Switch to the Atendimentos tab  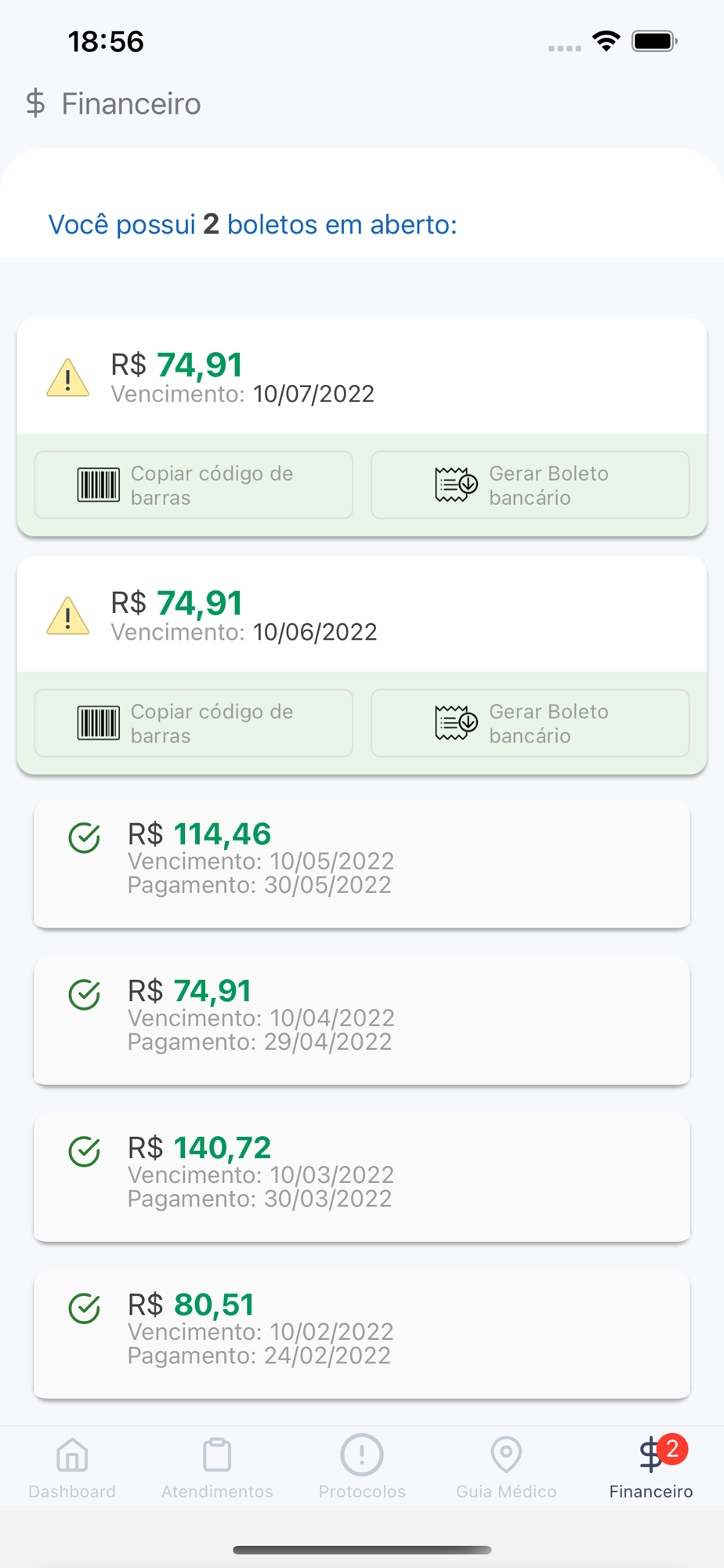click(x=217, y=1468)
